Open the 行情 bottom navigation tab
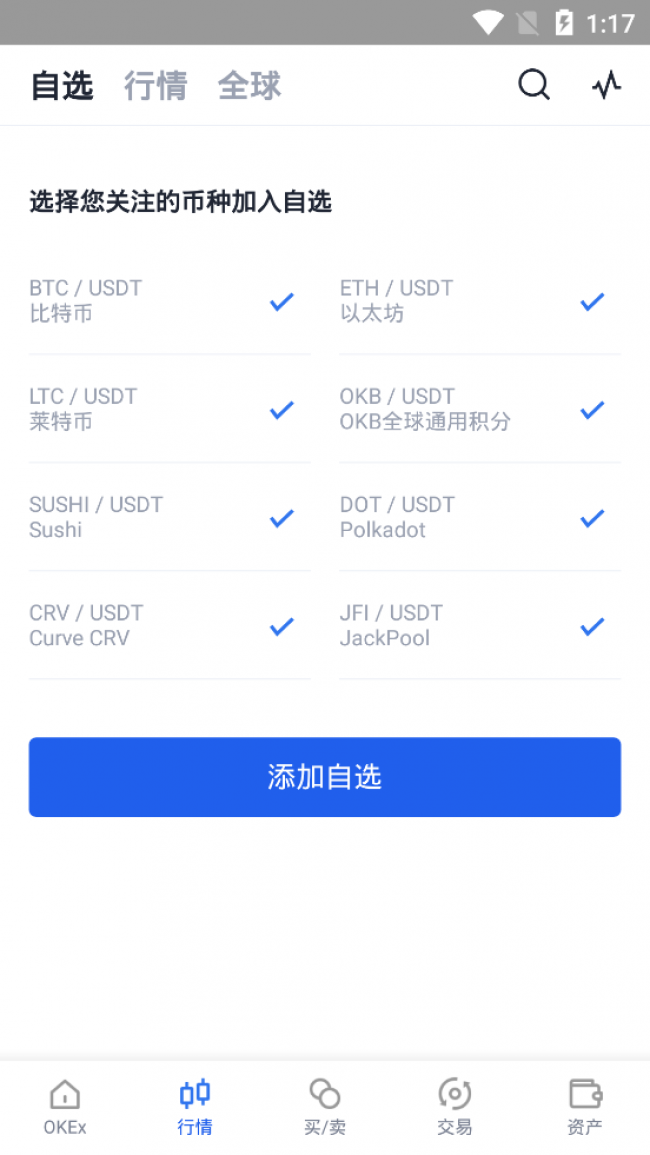The height and width of the screenshot is (1155, 650). [195, 1107]
